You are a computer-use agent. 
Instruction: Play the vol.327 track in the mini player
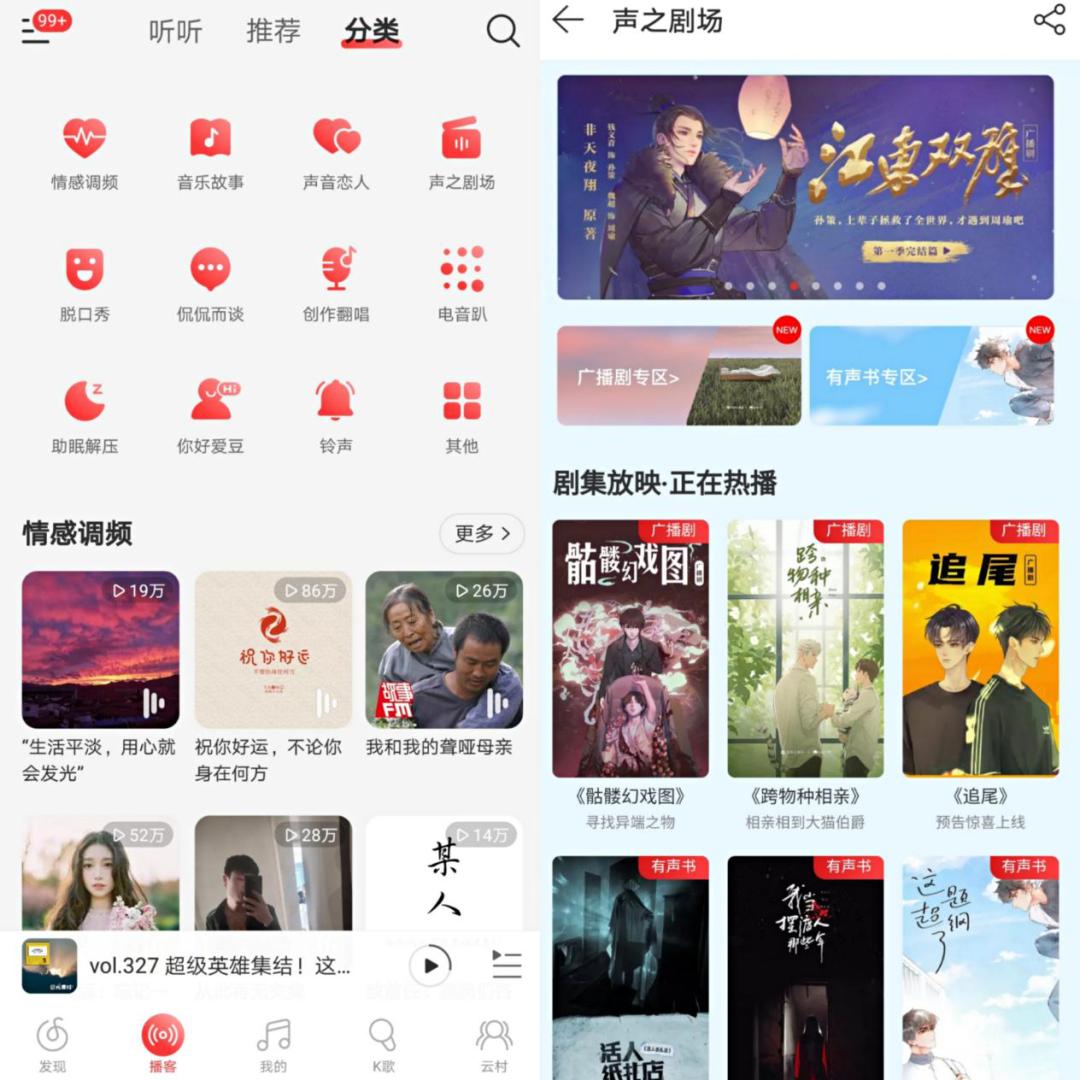[431, 965]
